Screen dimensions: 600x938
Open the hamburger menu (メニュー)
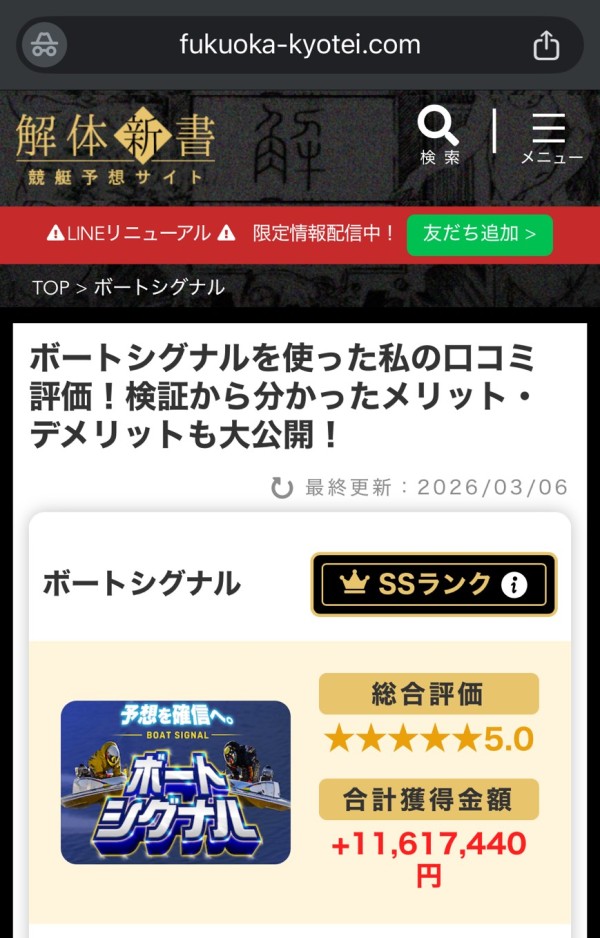tap(549, 137)
